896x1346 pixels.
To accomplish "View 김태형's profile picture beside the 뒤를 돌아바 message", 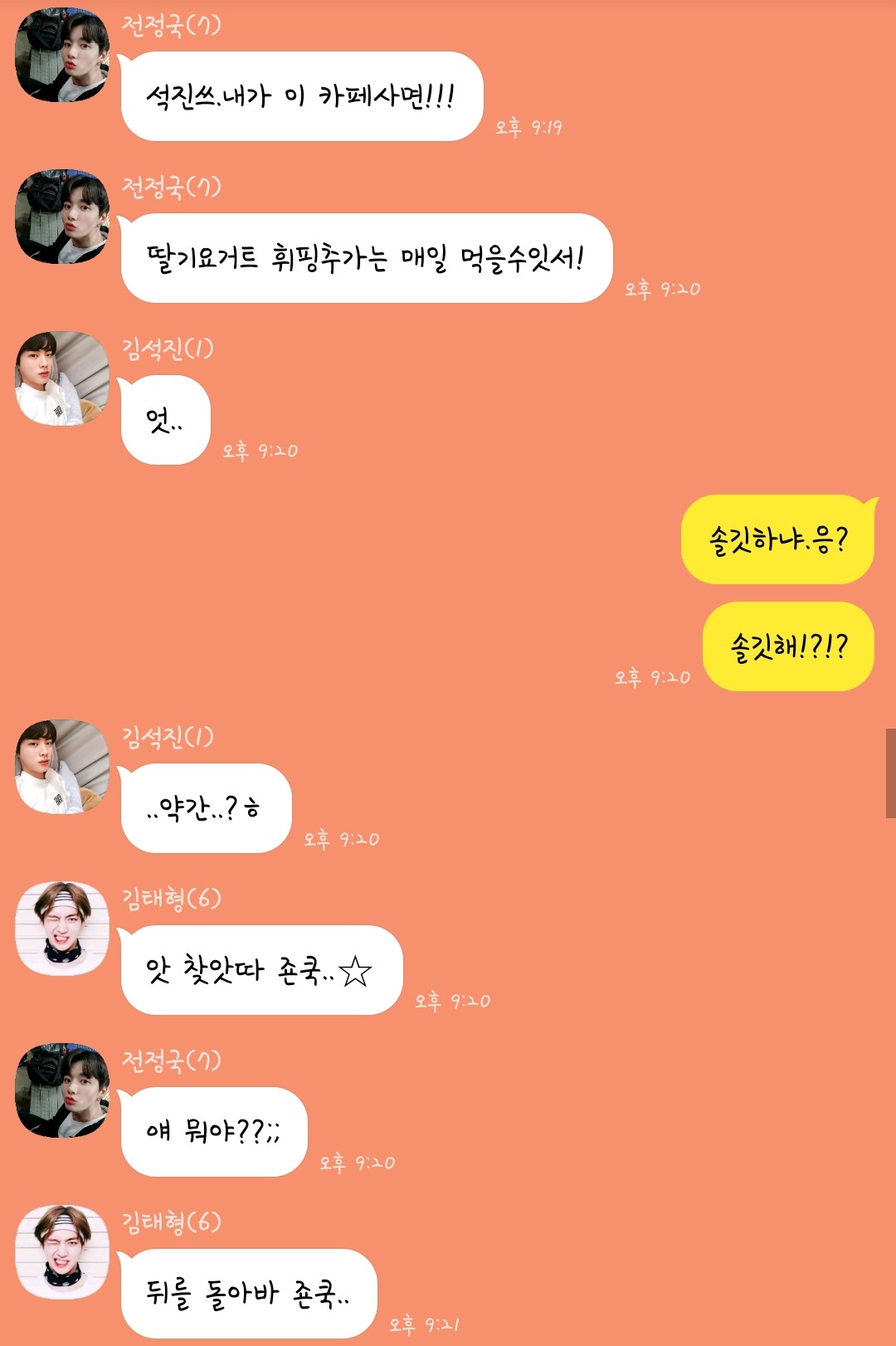I will pos(62,1253).
